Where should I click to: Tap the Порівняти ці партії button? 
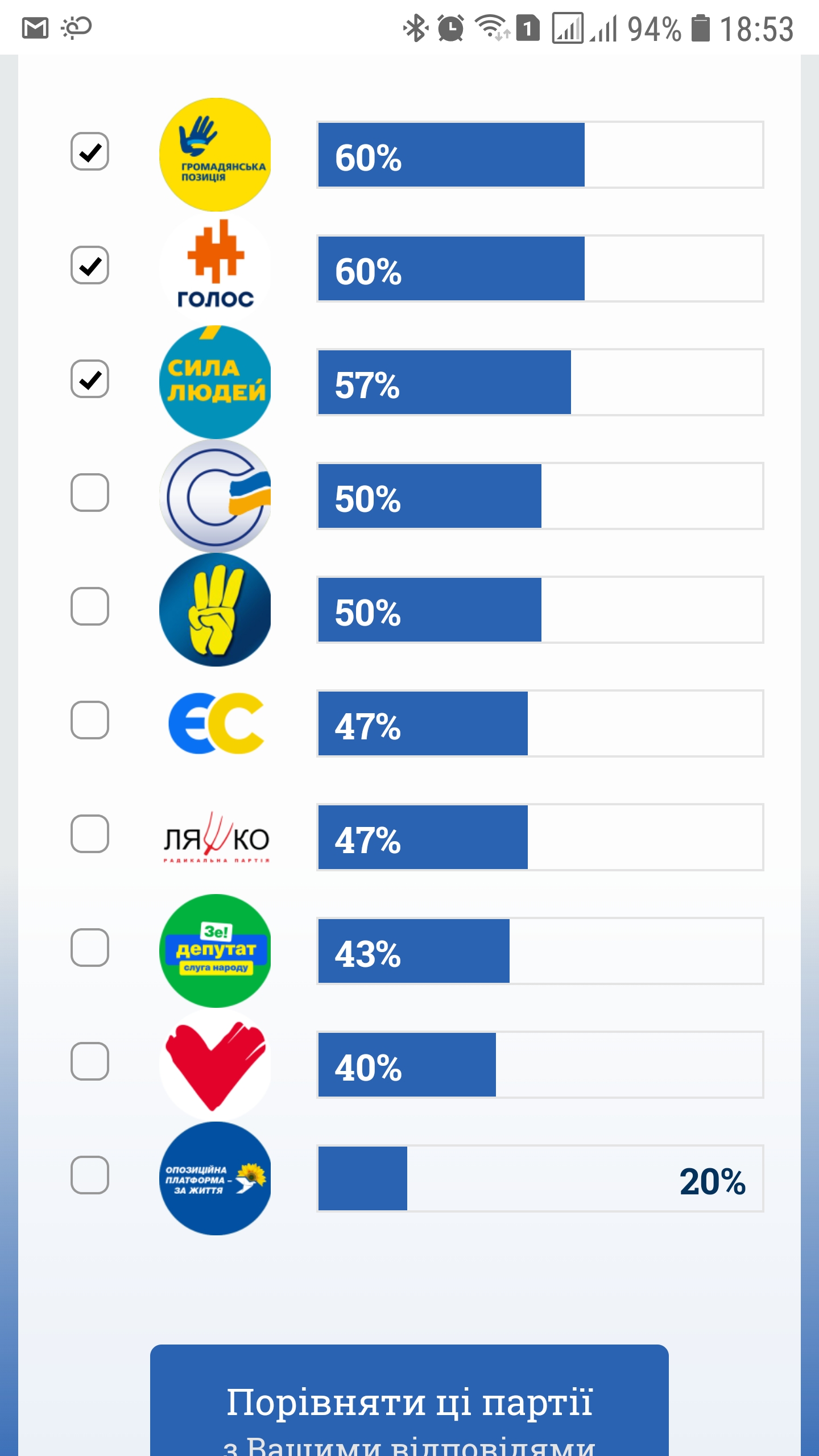pyautogui.click(x=409, y=1405)
